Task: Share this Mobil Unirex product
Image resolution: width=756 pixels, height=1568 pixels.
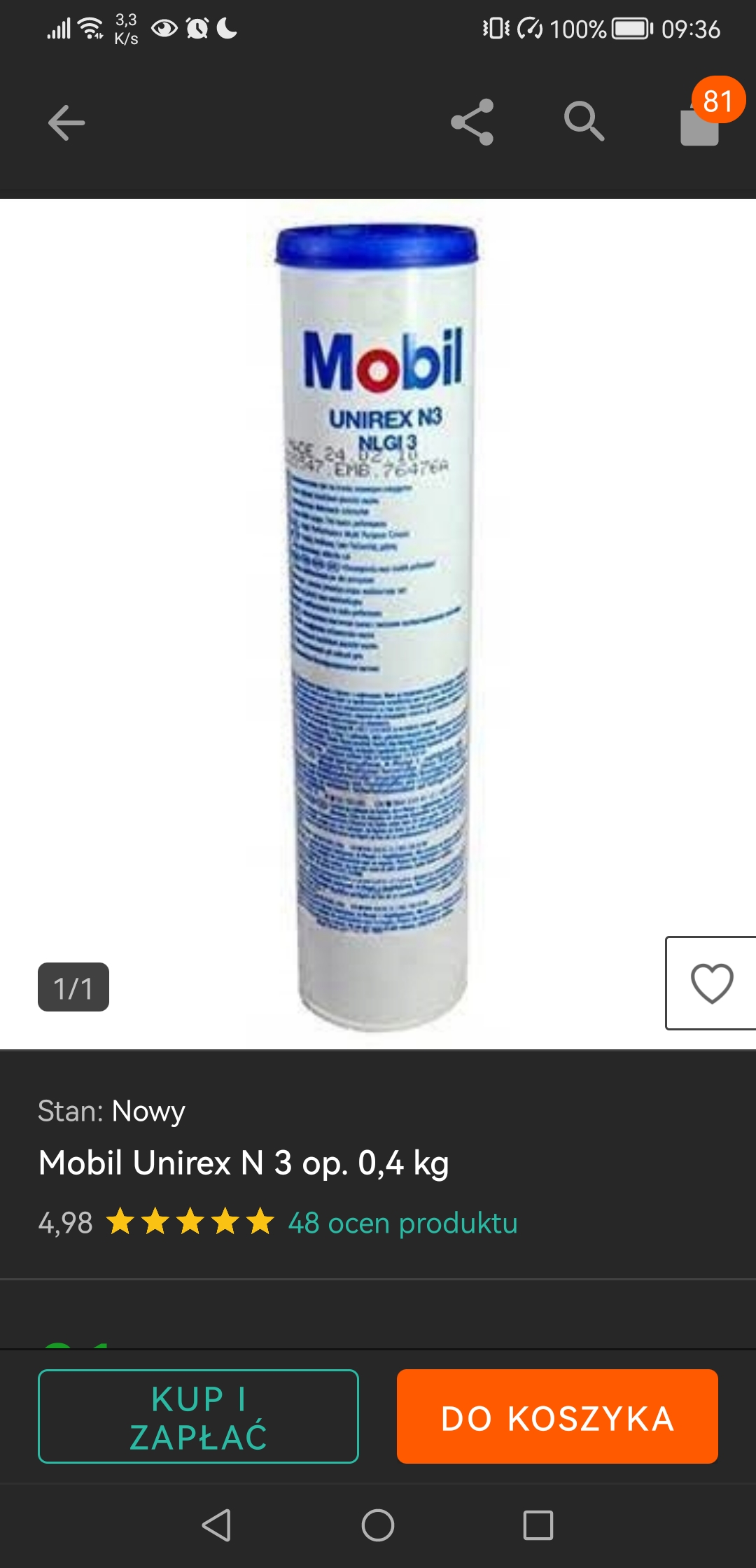Action: [472, 122]
